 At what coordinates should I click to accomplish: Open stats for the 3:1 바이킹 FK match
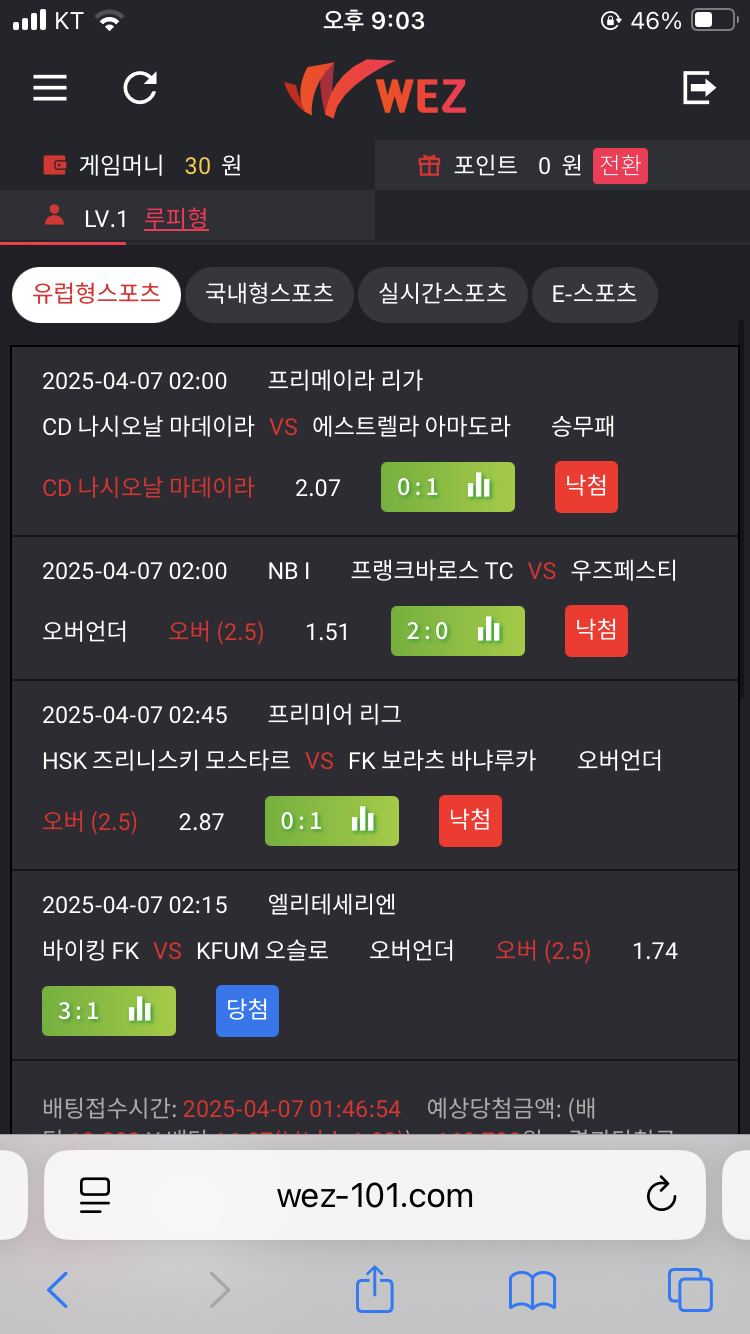pos(109,1011)
